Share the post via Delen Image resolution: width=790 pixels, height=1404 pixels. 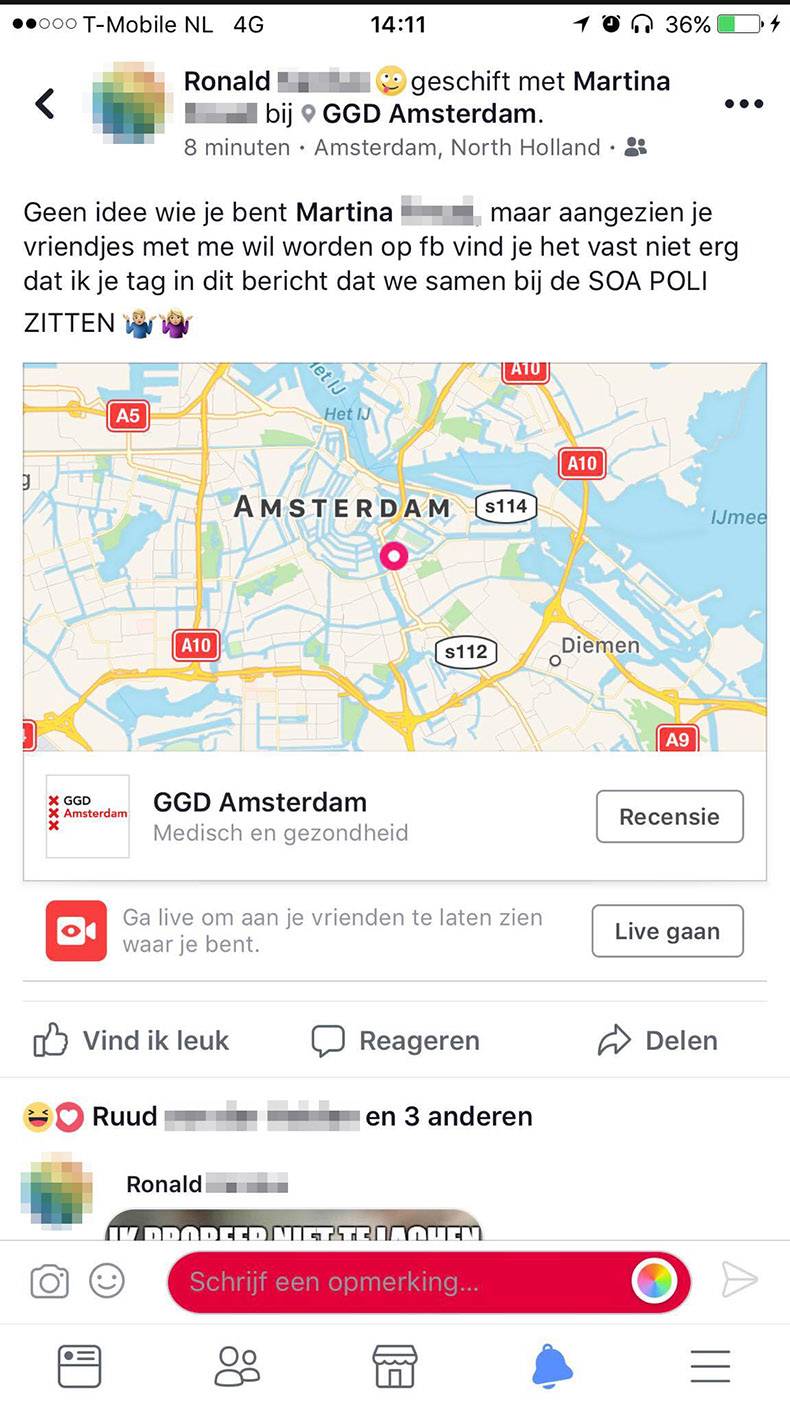pos(658,1041)
